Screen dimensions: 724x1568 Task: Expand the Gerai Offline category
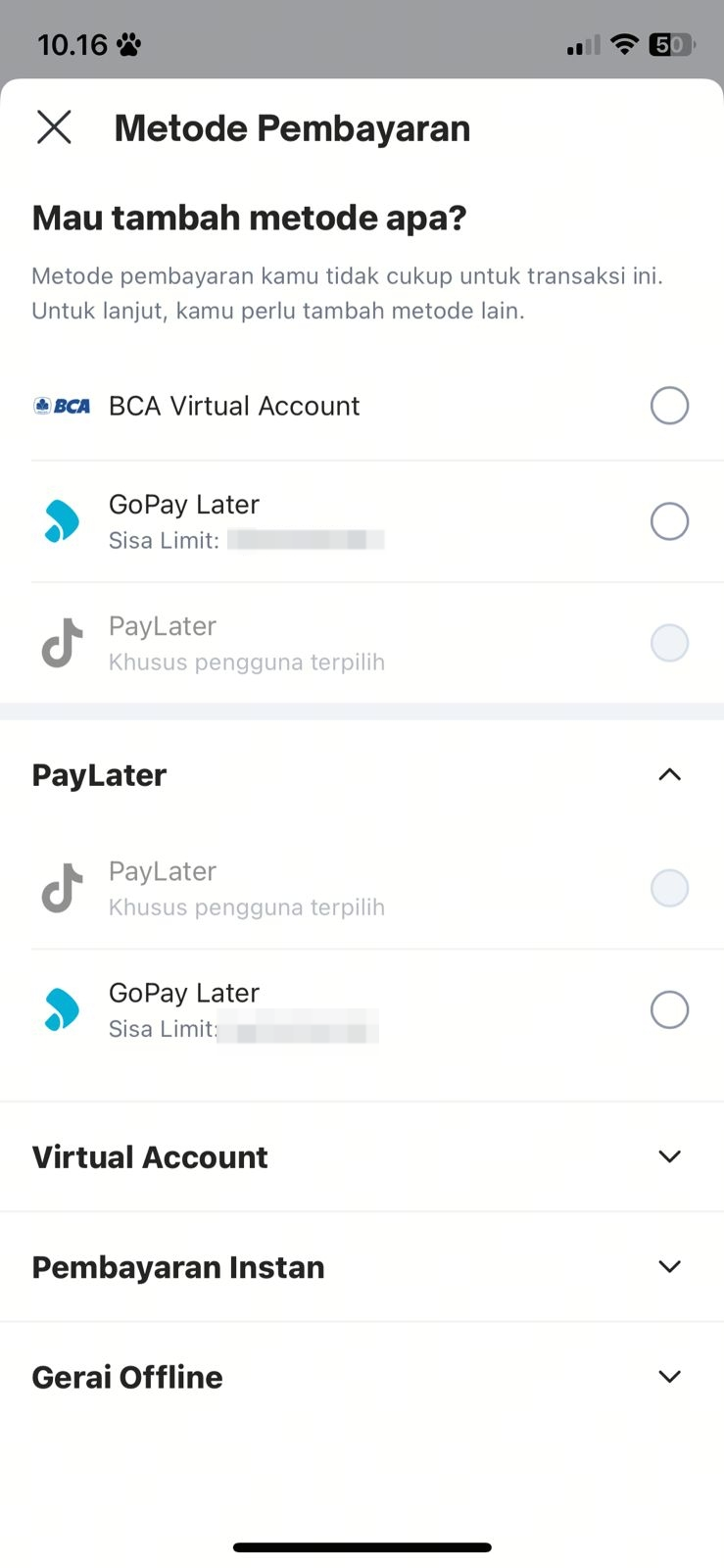coord(669,1377)
